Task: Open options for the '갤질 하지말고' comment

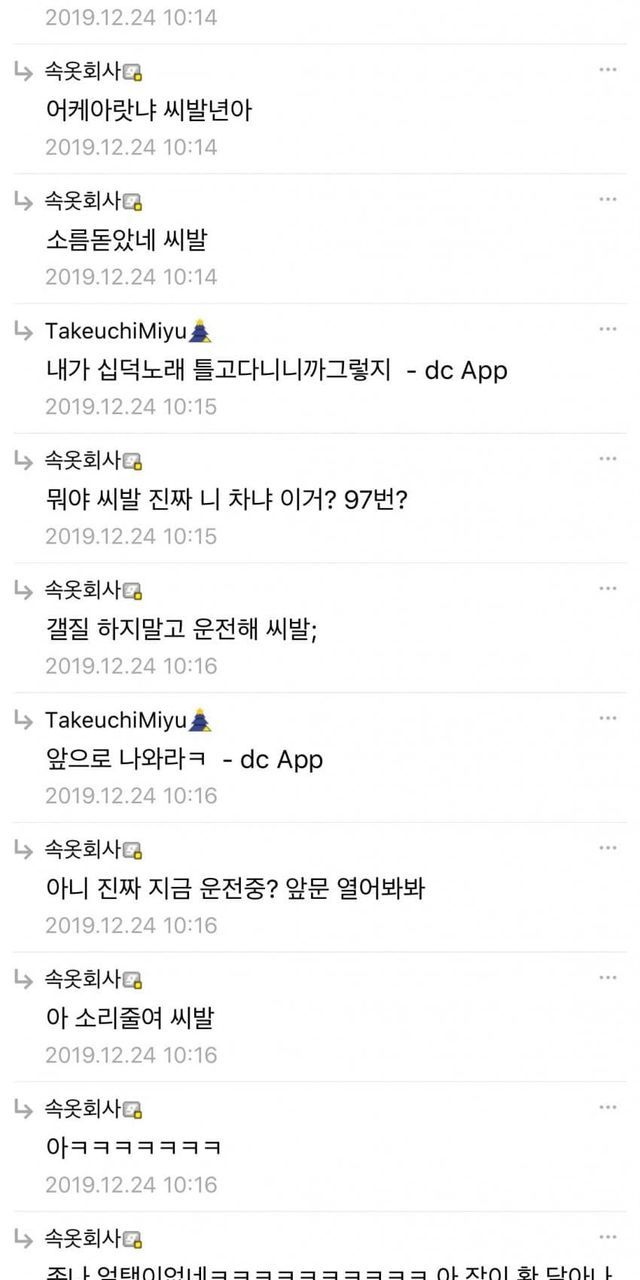Action: [608, 589]
